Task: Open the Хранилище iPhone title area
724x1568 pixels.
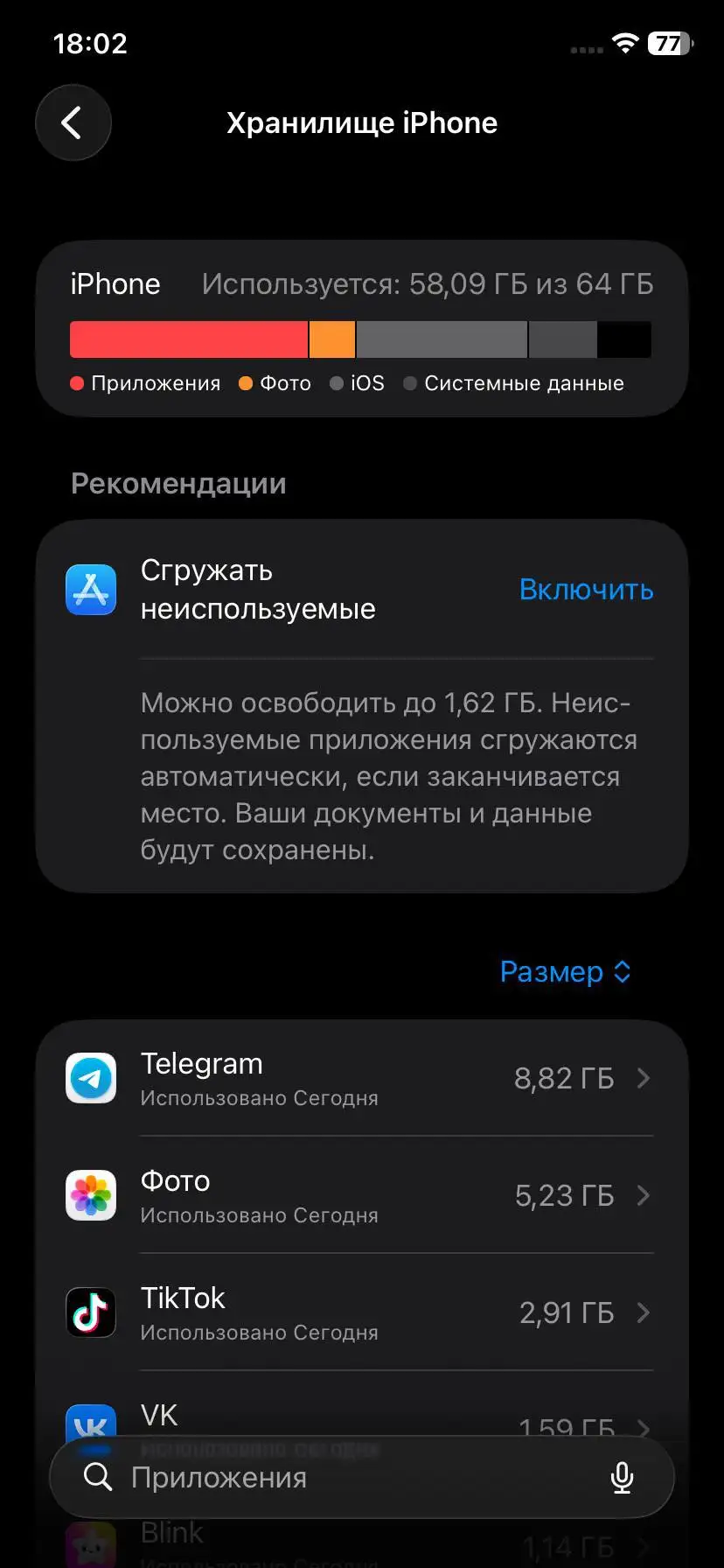Action: click(362, 122)
